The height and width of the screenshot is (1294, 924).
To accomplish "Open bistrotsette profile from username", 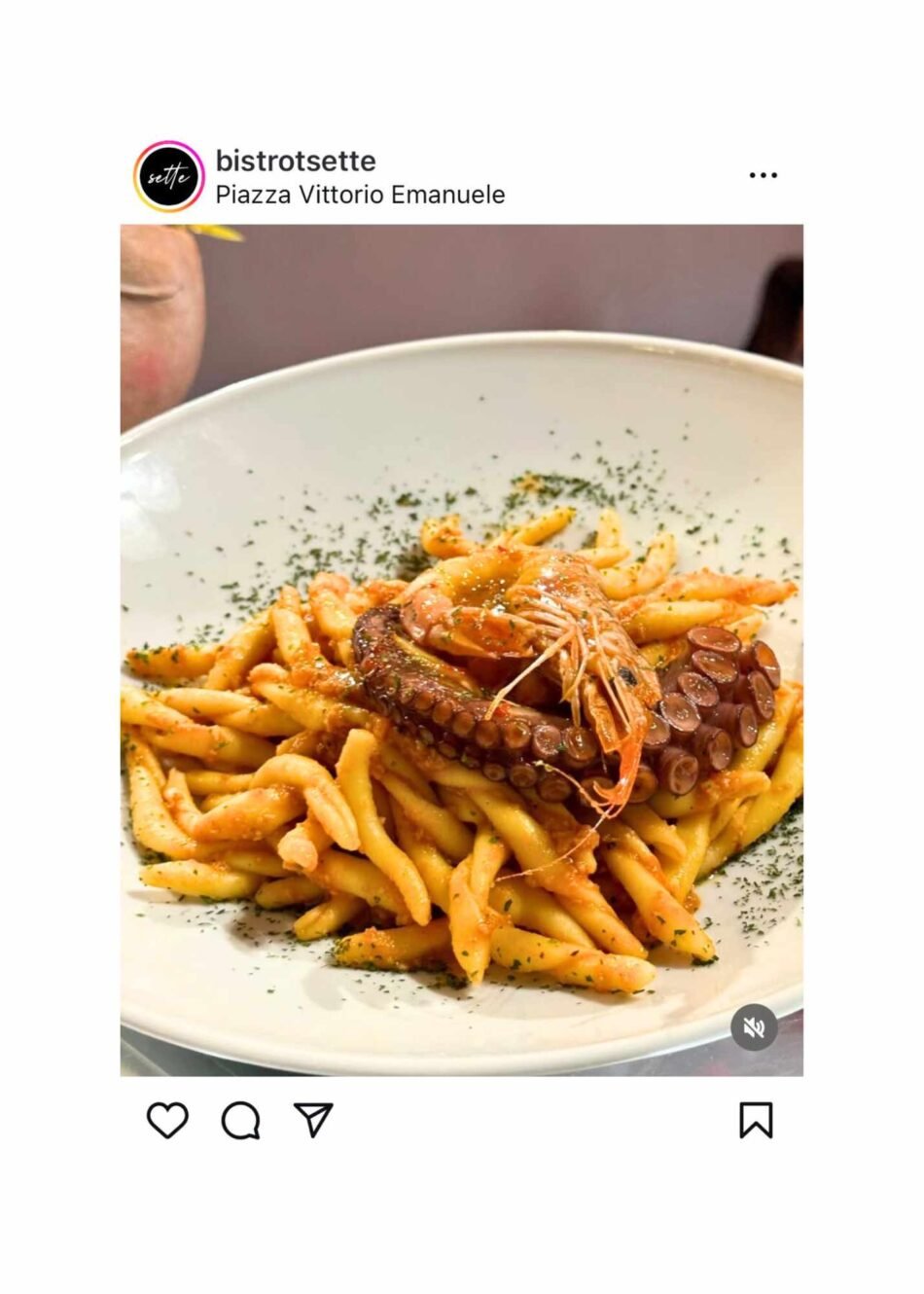I will (296, 161).
